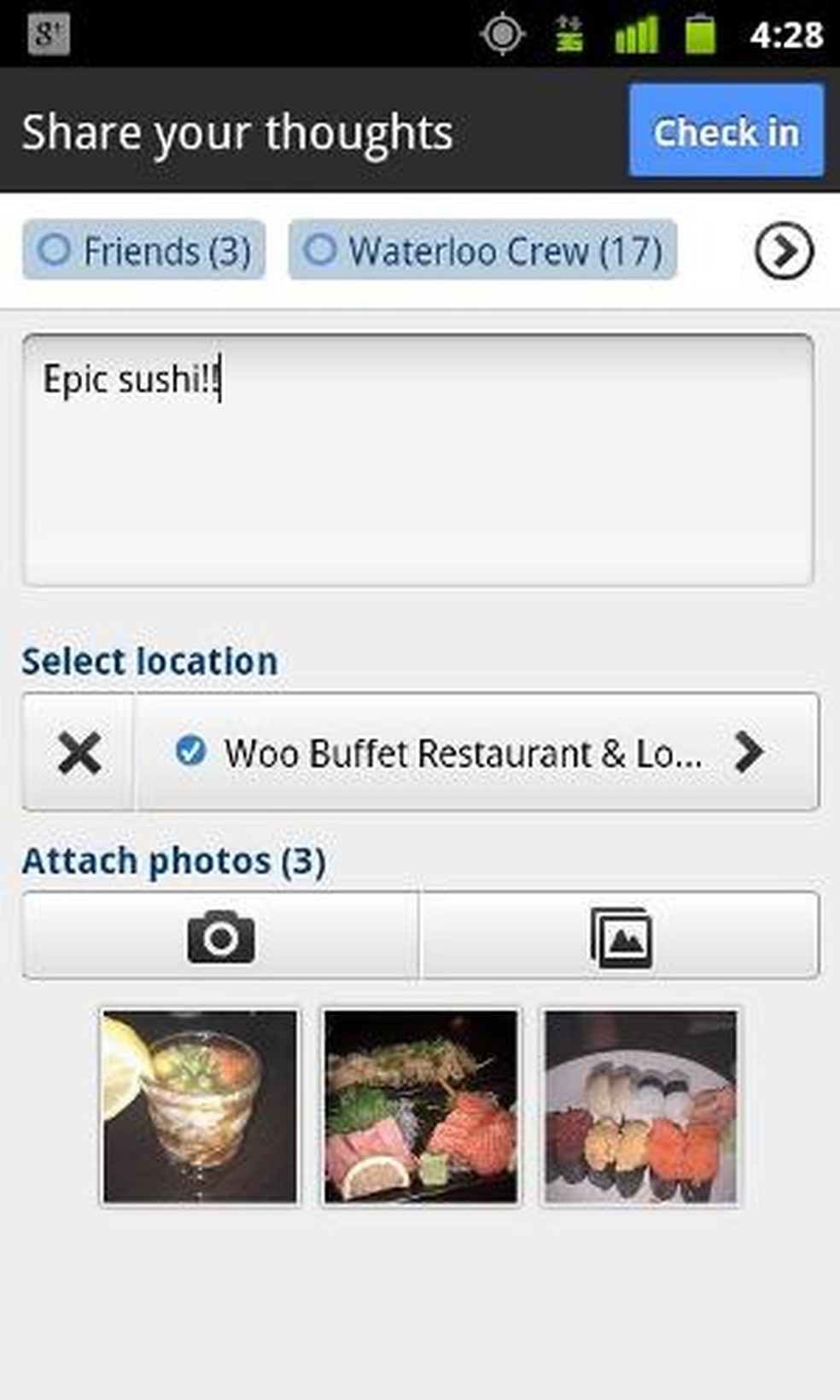The image size is (840, 1400).
Task: Open the attached drink photo
Action: click(x=200, y=1106)
